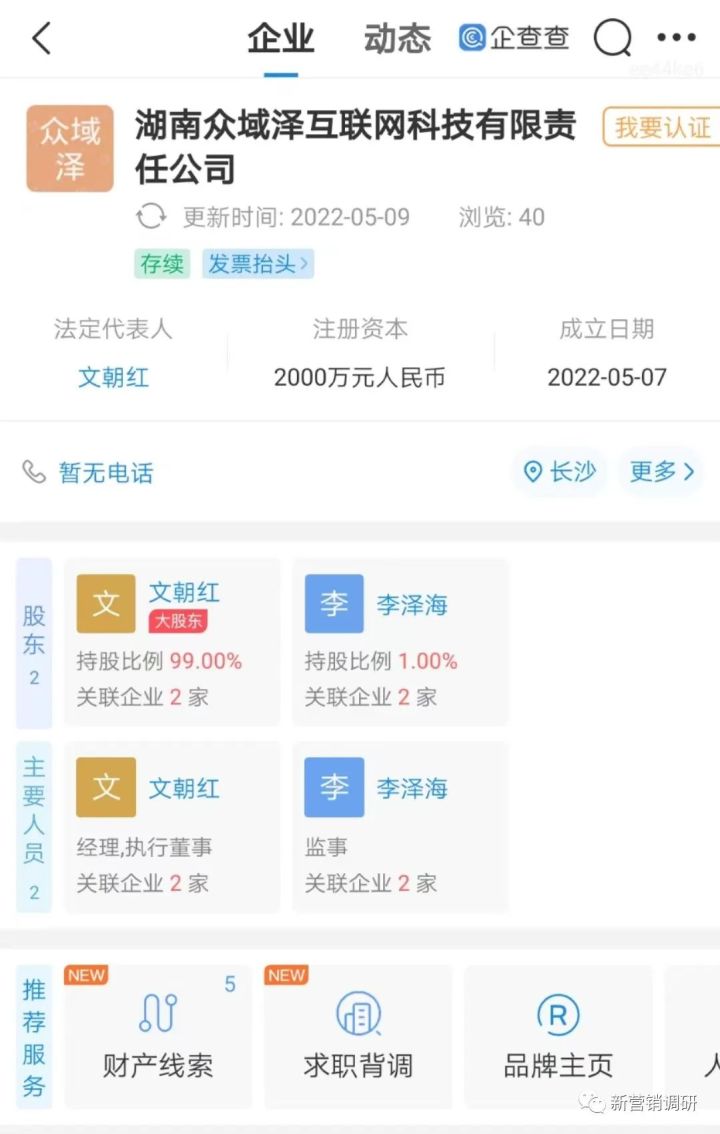Click the search magnifier icon

pos(613,38)
